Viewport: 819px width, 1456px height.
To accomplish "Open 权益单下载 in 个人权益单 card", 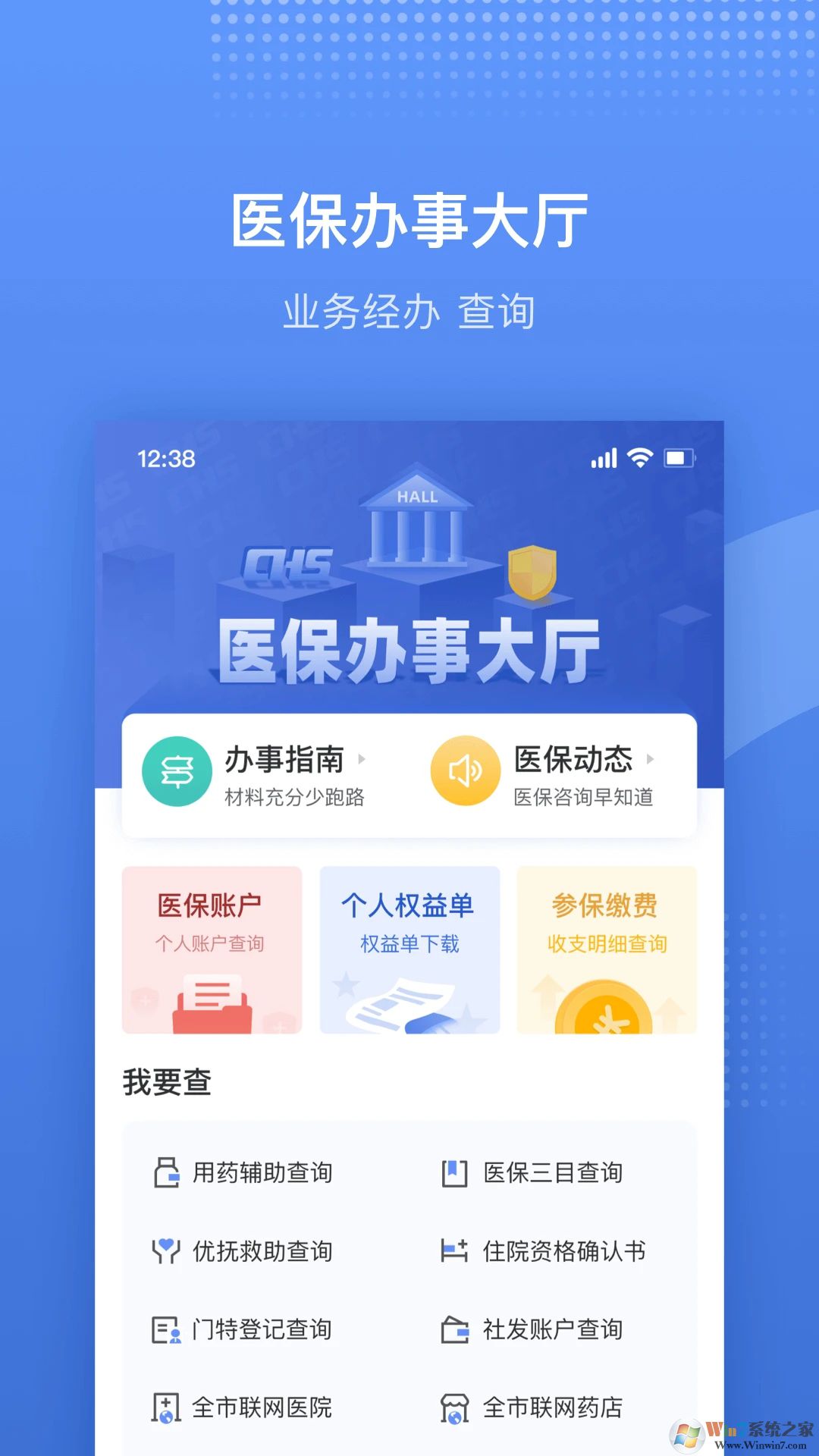I will [x=409, y=944].
